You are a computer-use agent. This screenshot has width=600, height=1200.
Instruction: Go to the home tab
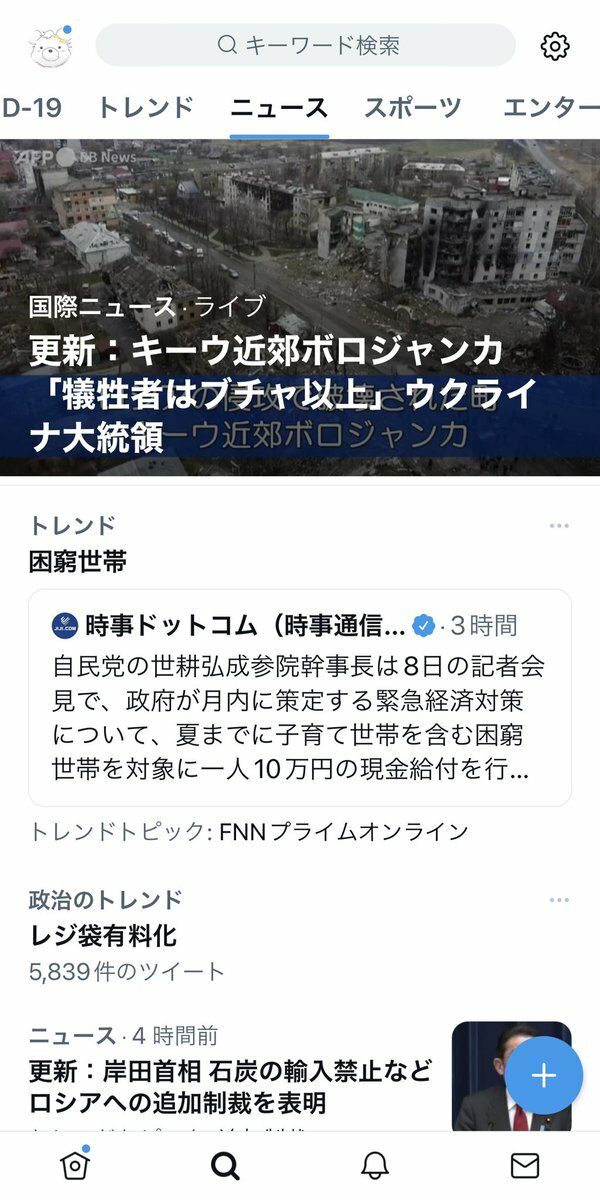coord(75,1165)
